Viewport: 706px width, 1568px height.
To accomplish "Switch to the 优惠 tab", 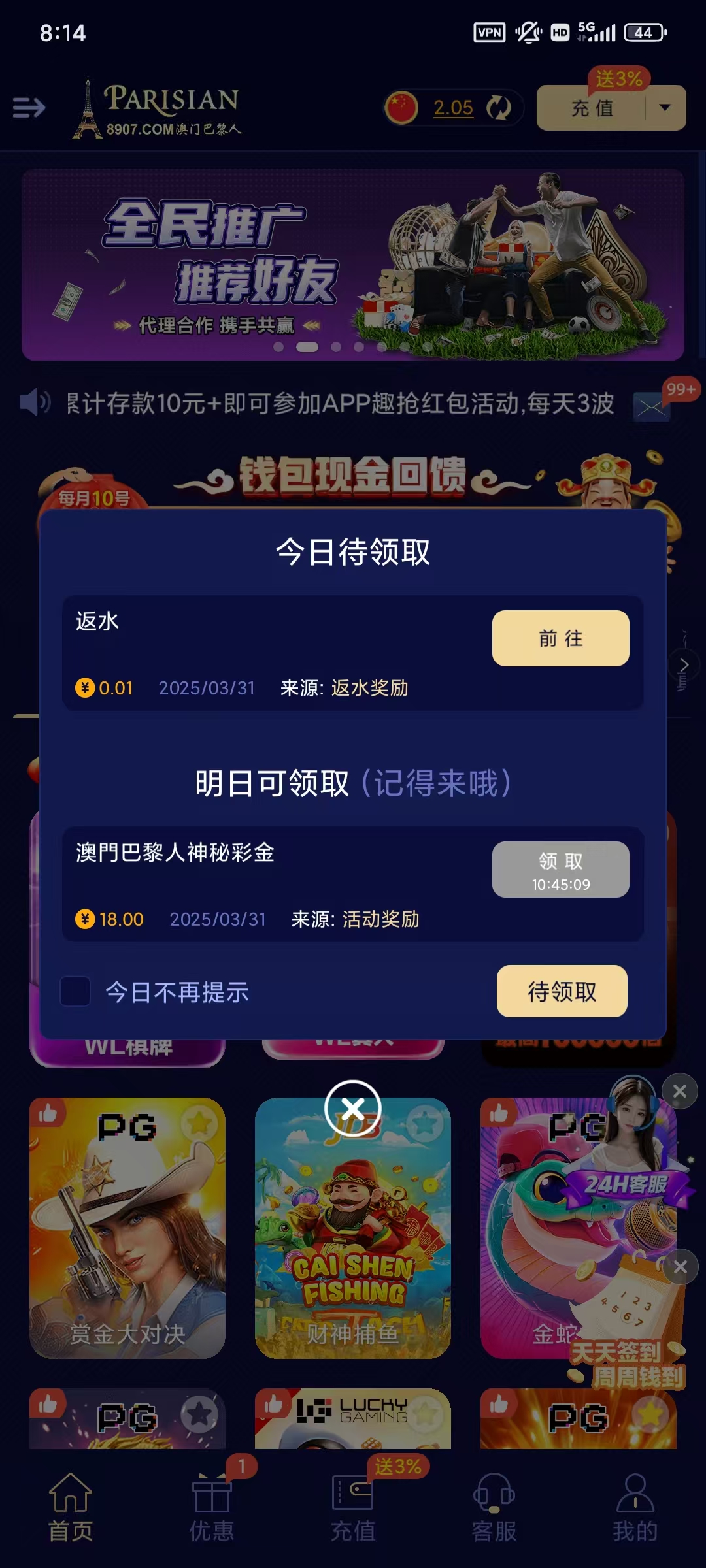I will tap(212, 1506).
